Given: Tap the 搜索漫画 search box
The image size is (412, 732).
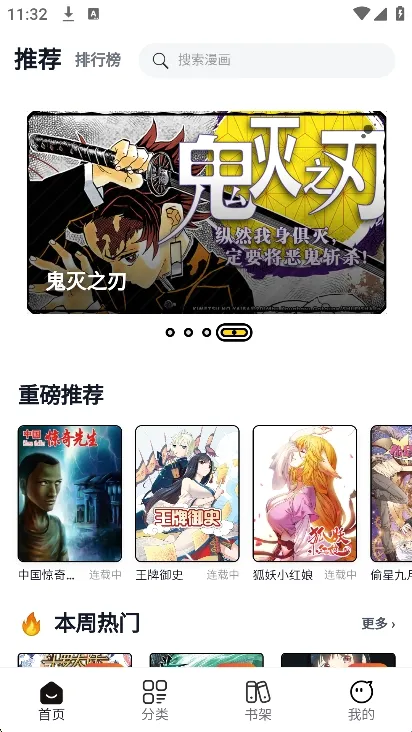Looking at the screenshot, I should tap(267, 60).
